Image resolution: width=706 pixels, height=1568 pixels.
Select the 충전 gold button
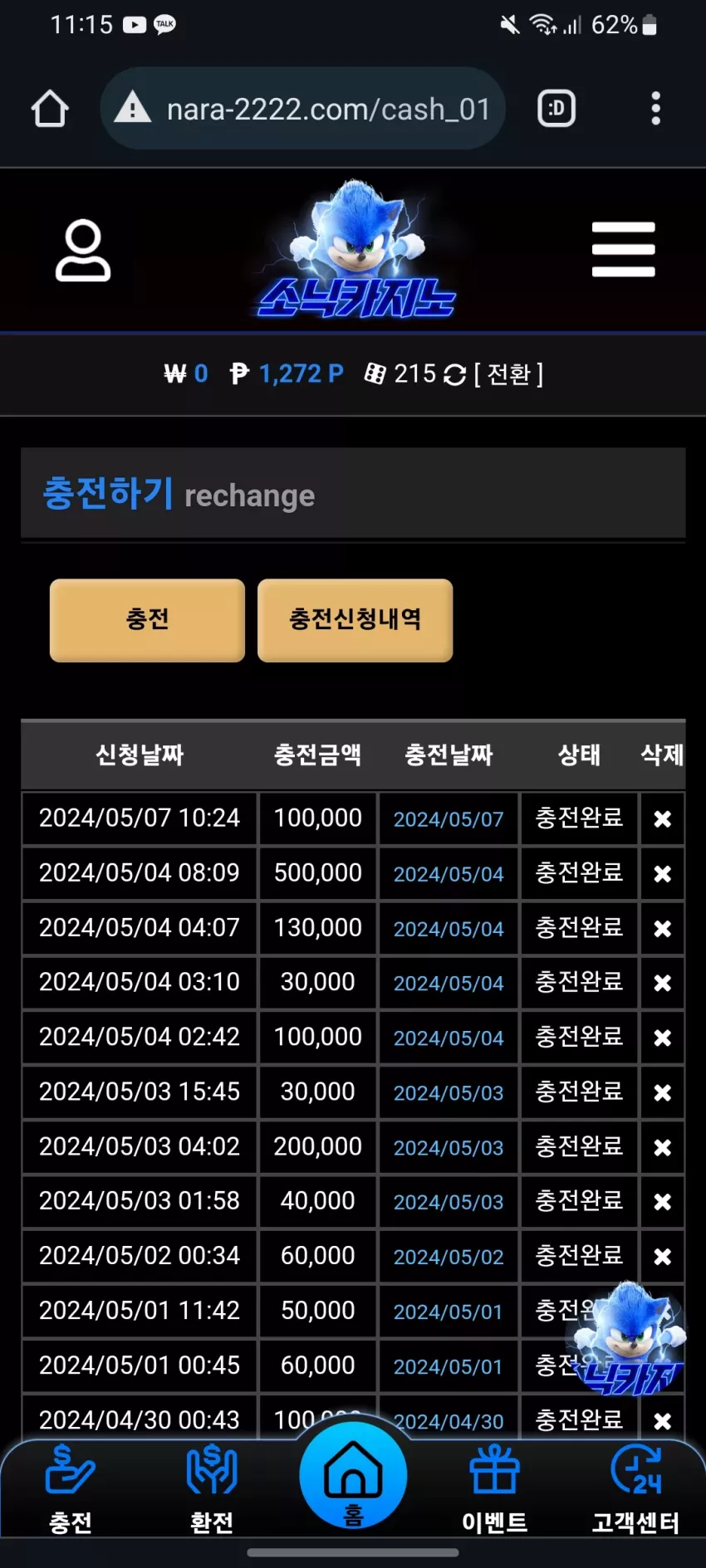[147, 620]
